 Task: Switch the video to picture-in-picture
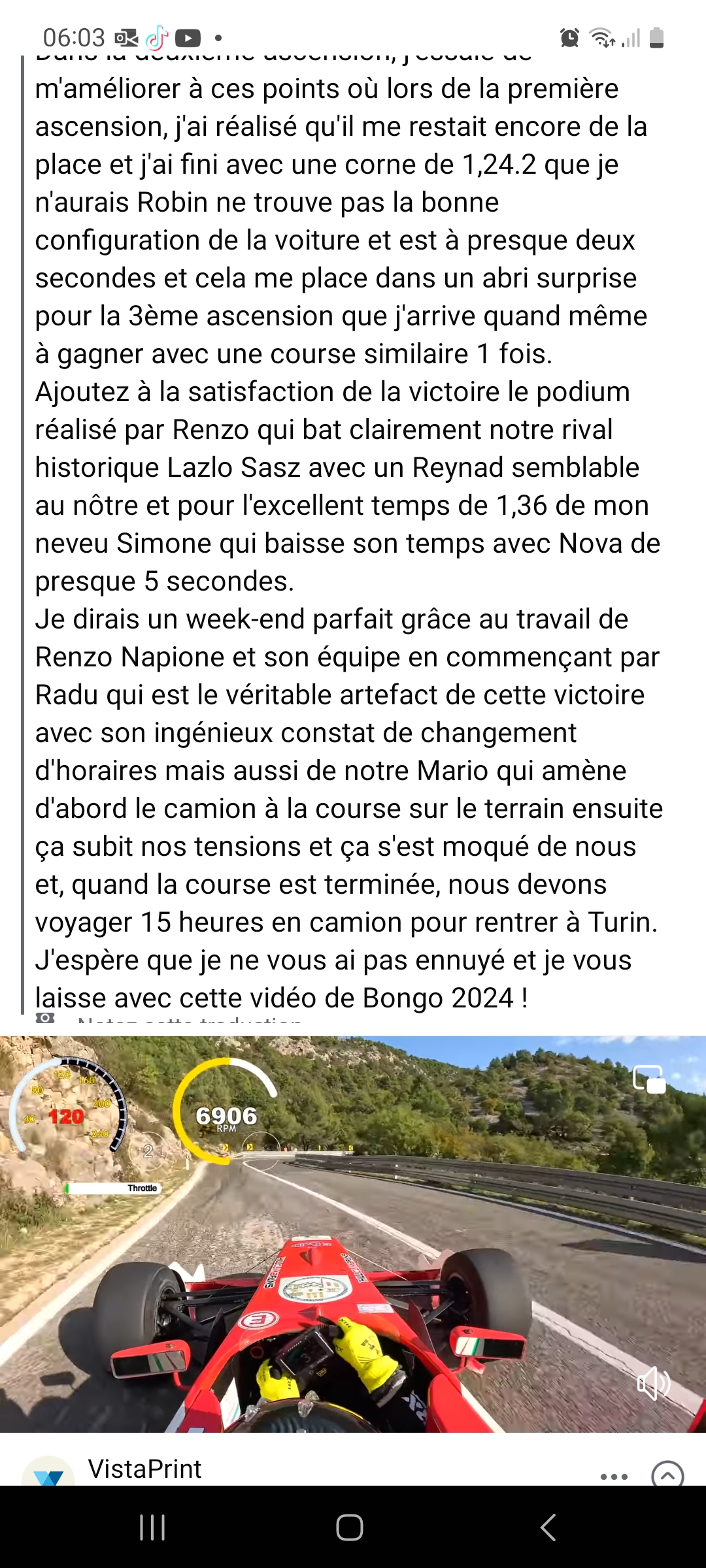(x=649, y=1079)
